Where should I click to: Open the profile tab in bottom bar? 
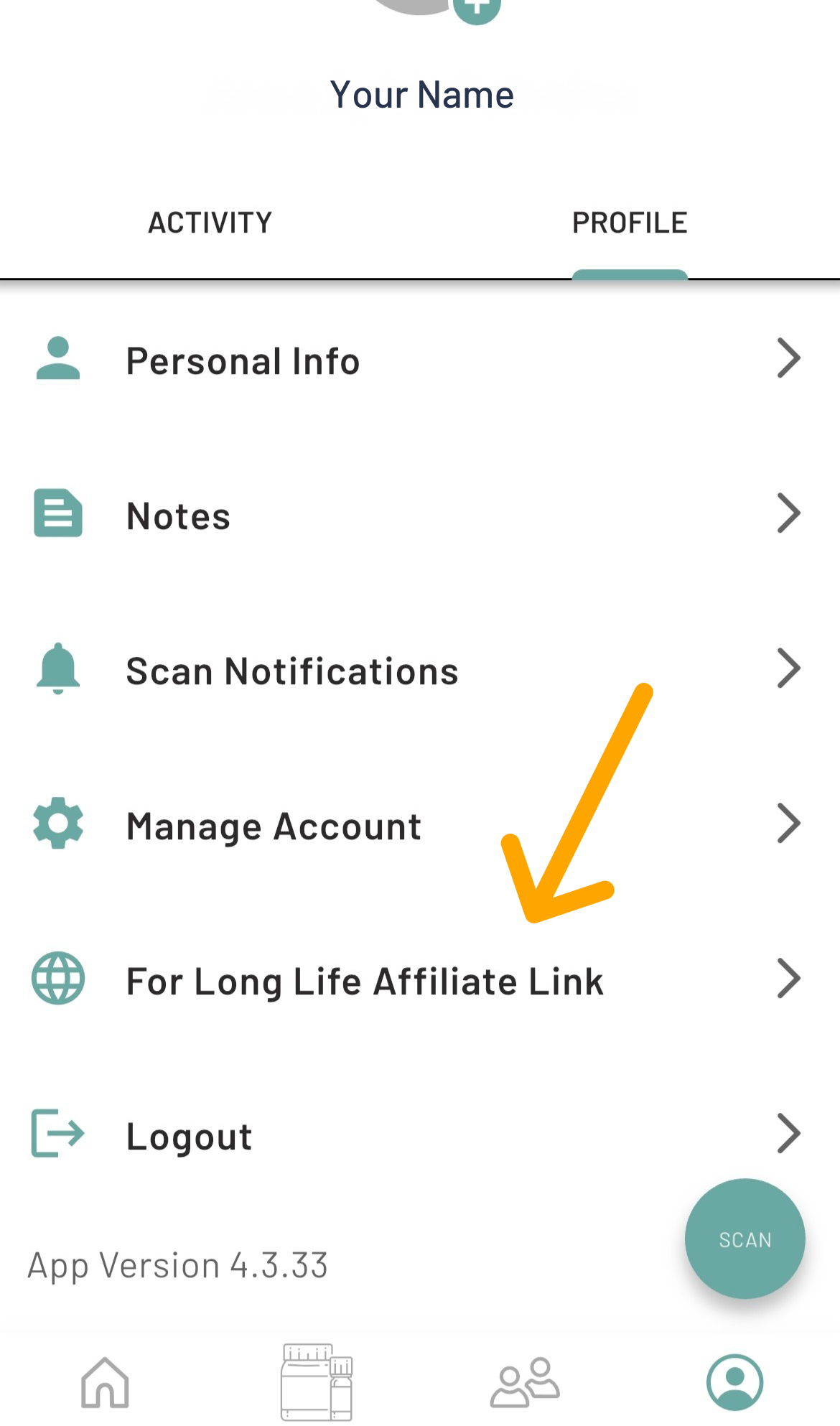point(734,1383)
